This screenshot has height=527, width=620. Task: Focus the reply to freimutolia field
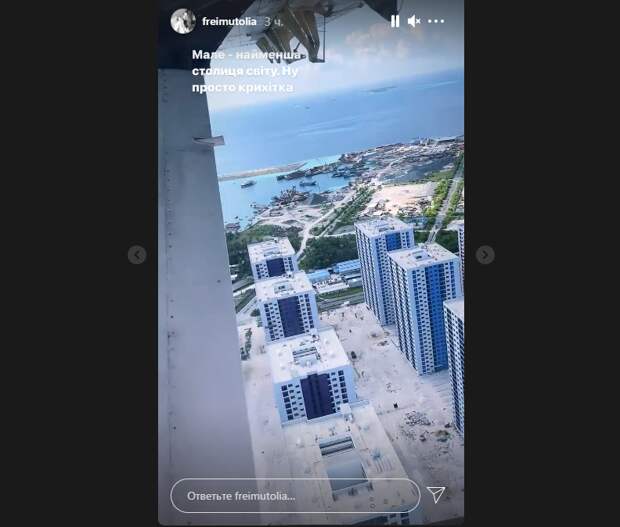coord(295,495)
